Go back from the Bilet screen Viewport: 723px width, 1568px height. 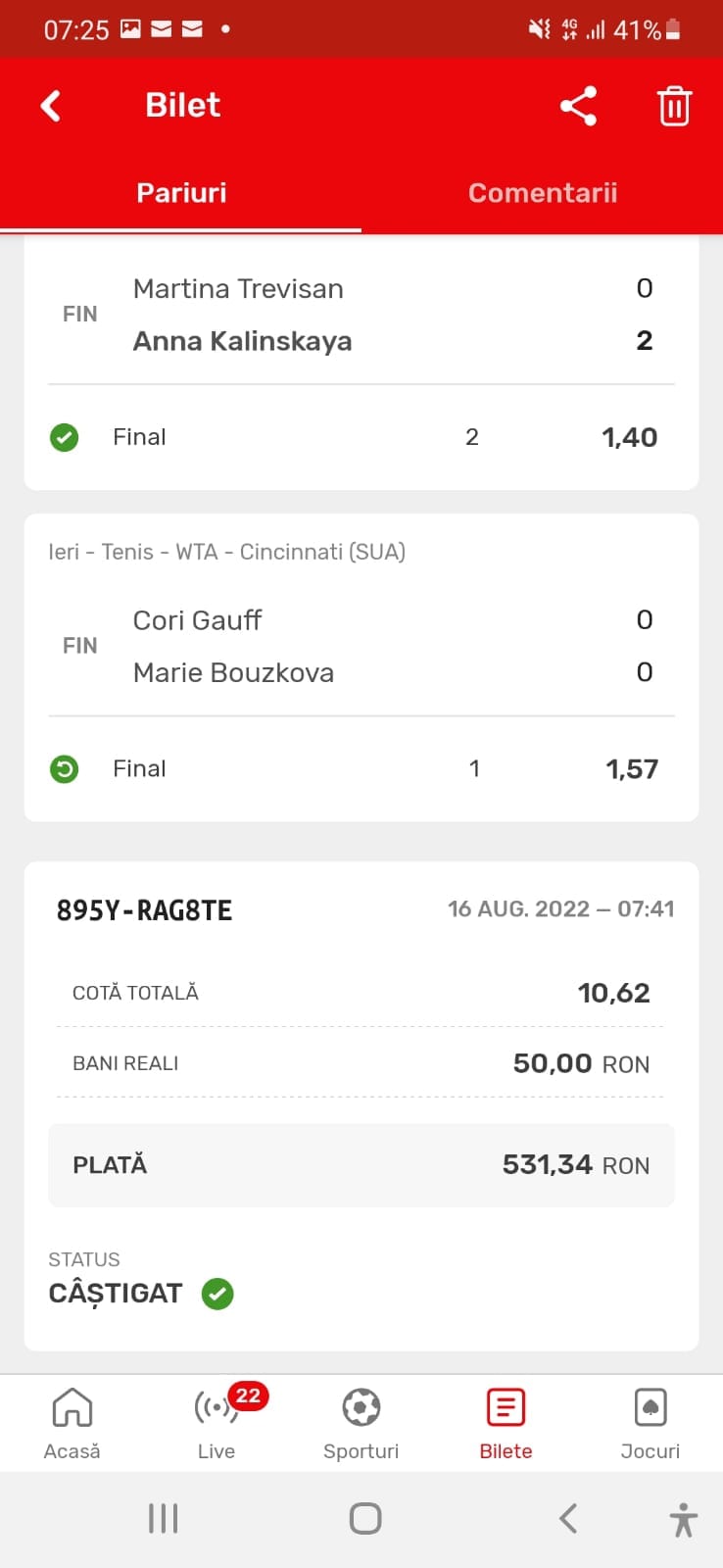(x=51, y=106)
